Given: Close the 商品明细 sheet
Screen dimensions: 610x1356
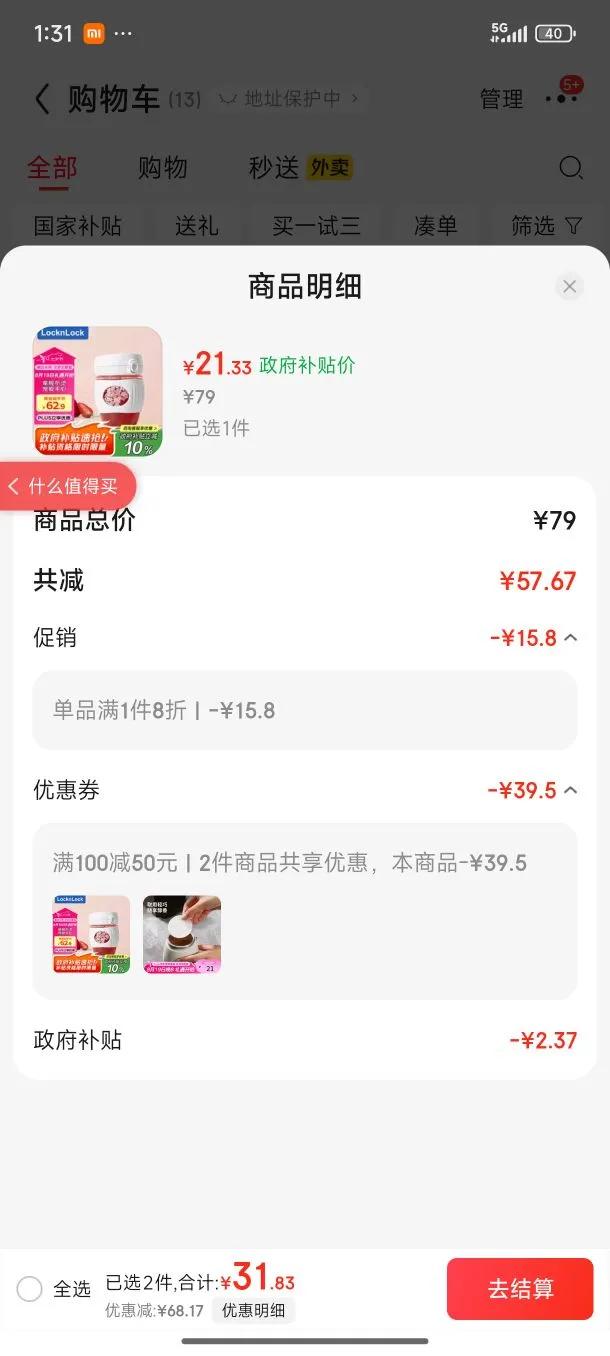Looking at the screenshot, I should click(569, 287).
